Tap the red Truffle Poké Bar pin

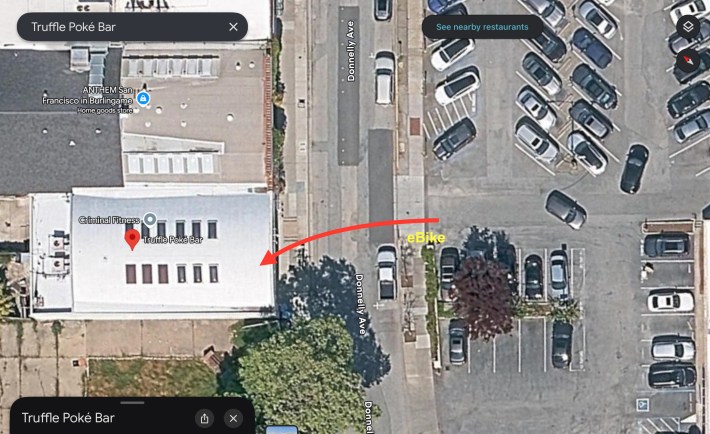coord(132,239)
